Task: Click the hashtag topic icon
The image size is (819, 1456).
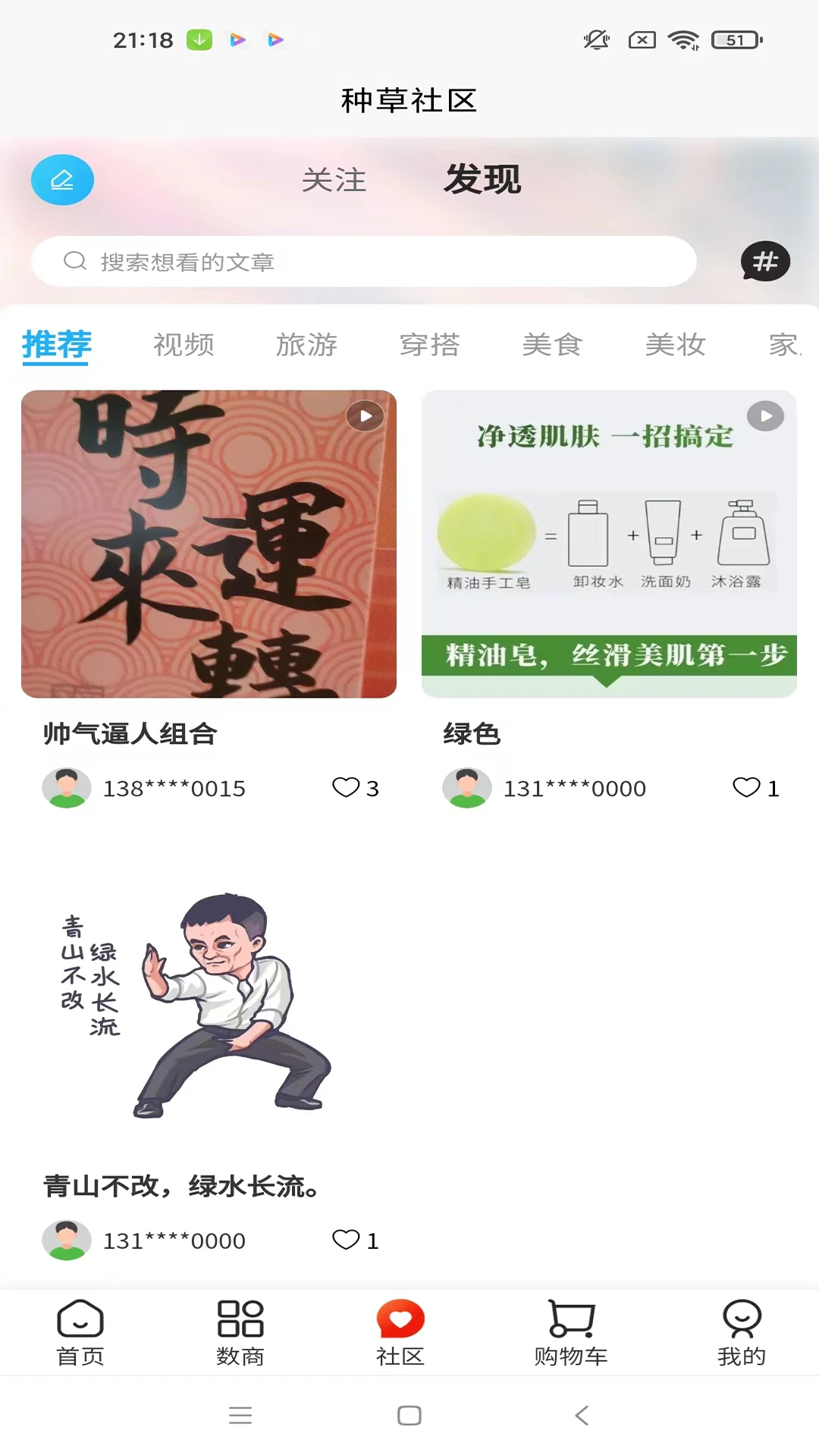Action: [765, 261]
